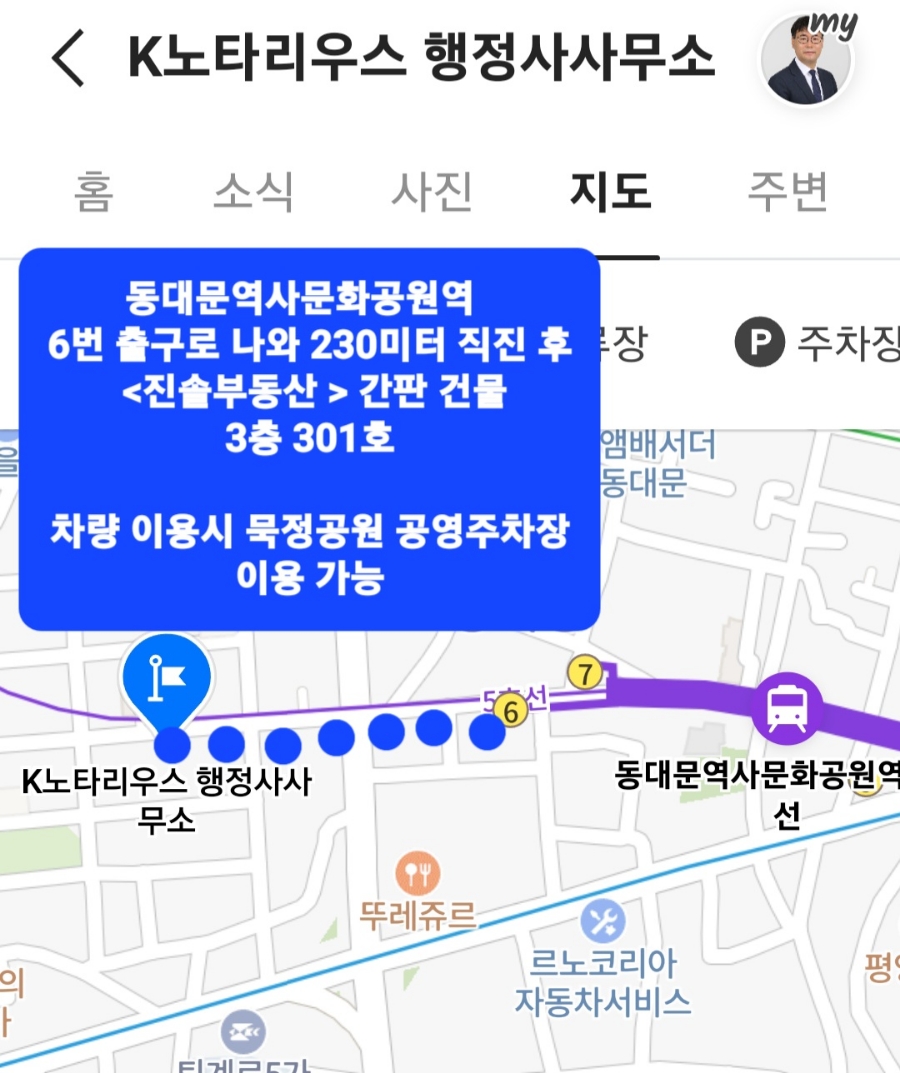This screenshot has height=1073, width=900.
Task: Open the 사진 tab
Action: coord(431,192)
